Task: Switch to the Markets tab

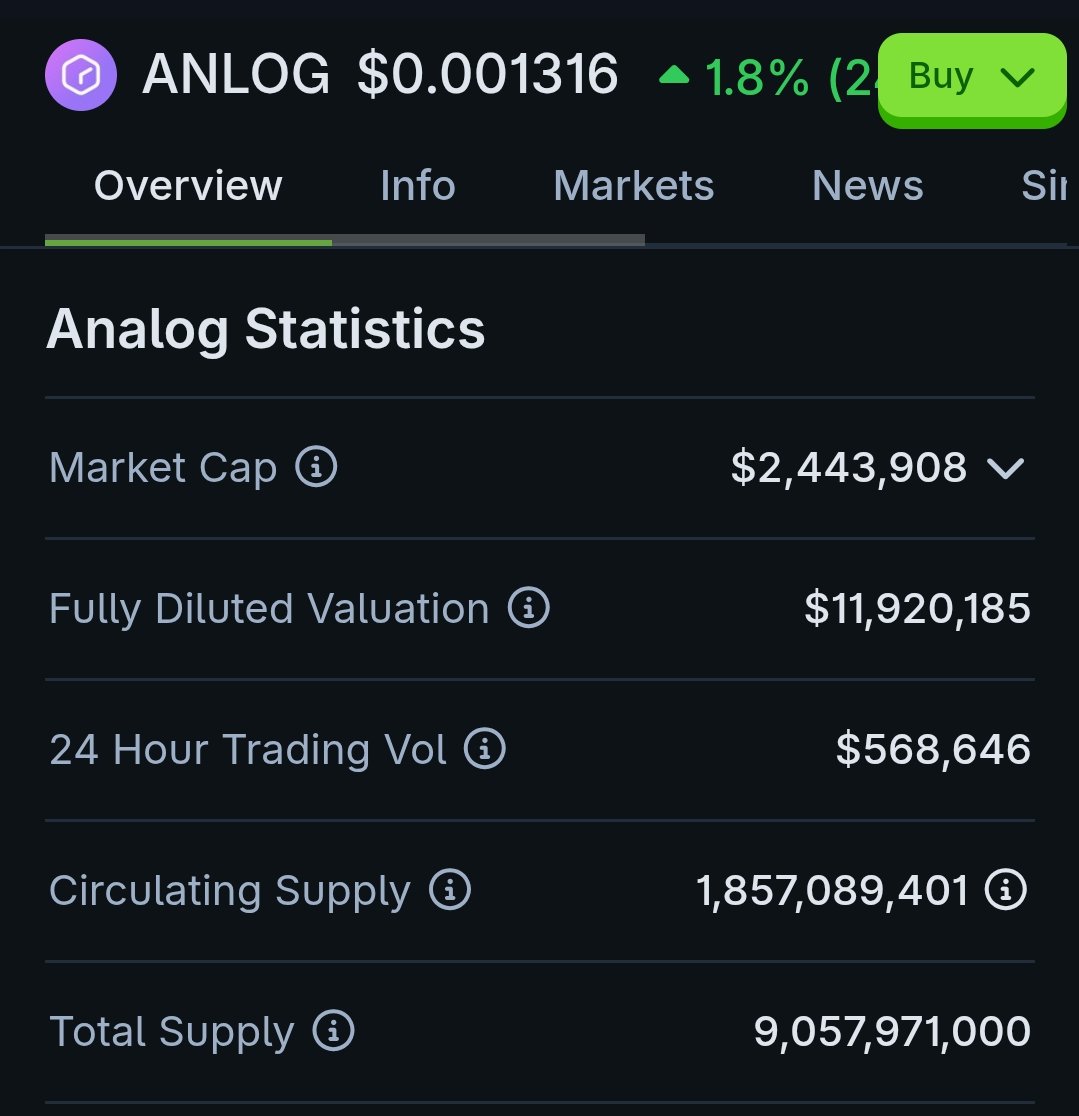Action: tap(633, 186)
